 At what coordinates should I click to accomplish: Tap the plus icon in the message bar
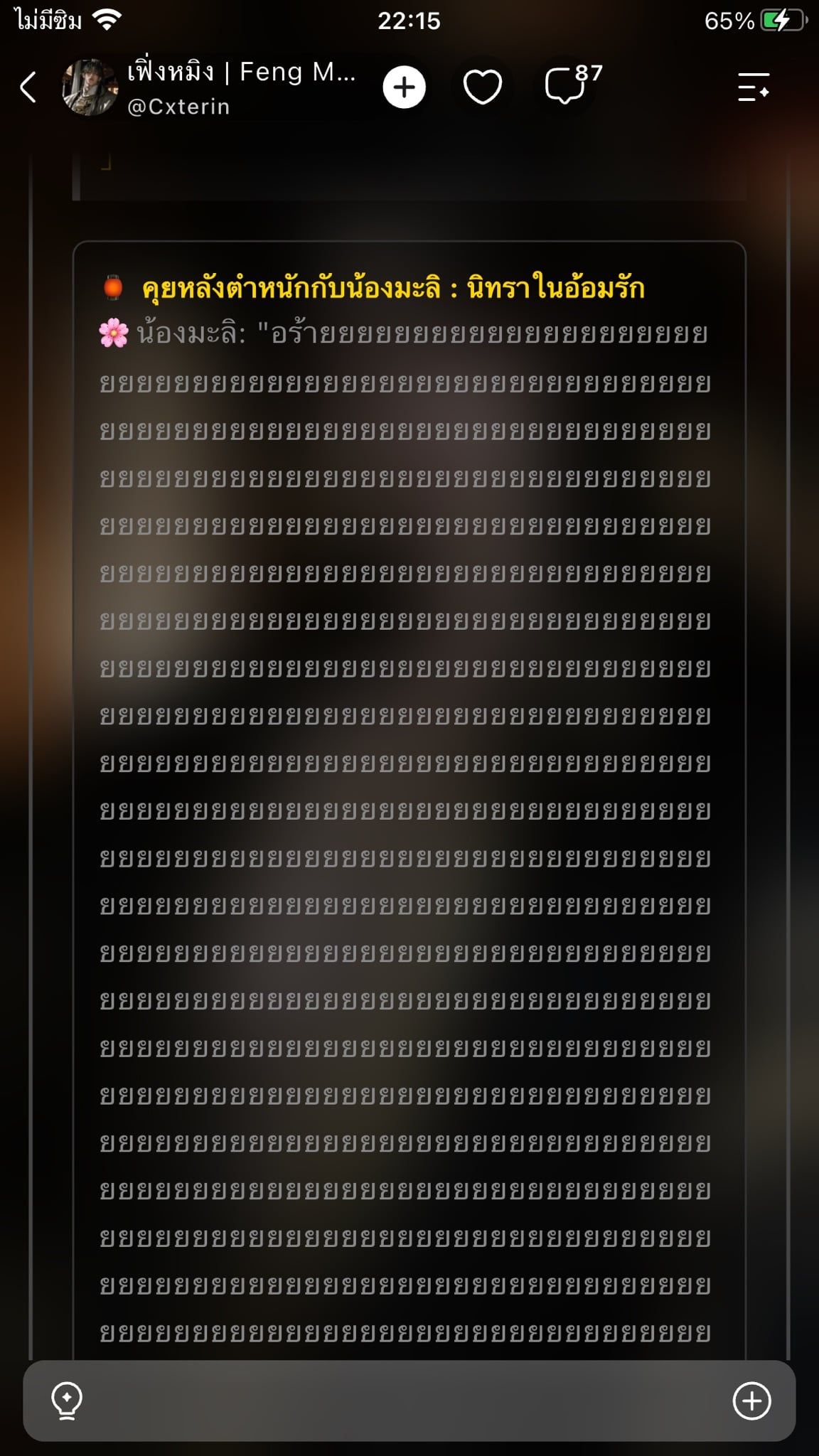(x=751, y=1401)
